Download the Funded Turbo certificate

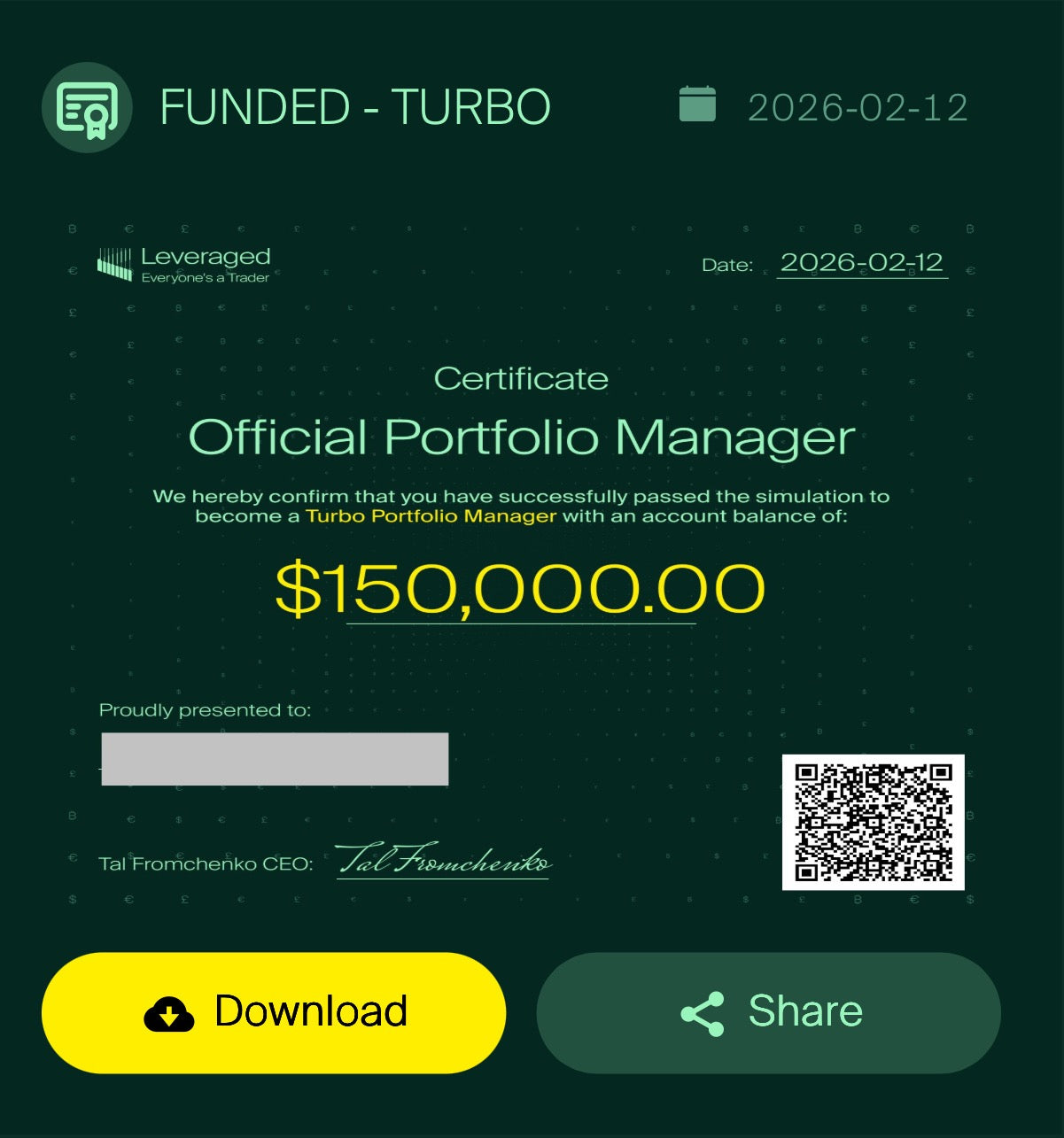(x=274, y=1012)
